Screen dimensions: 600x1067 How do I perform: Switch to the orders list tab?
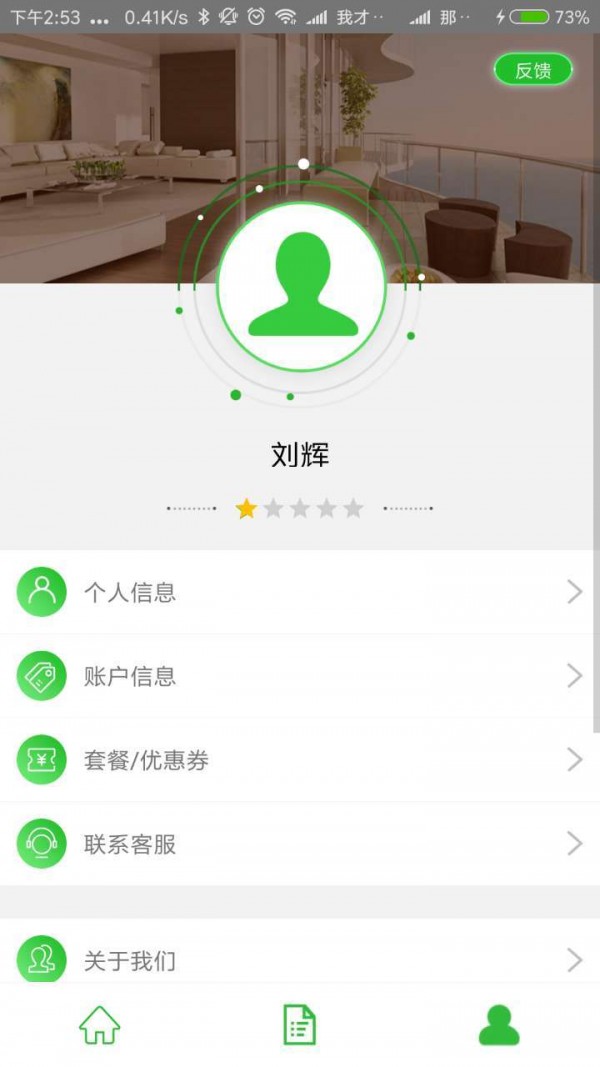pyautogui.click(x=300, y=1025)
